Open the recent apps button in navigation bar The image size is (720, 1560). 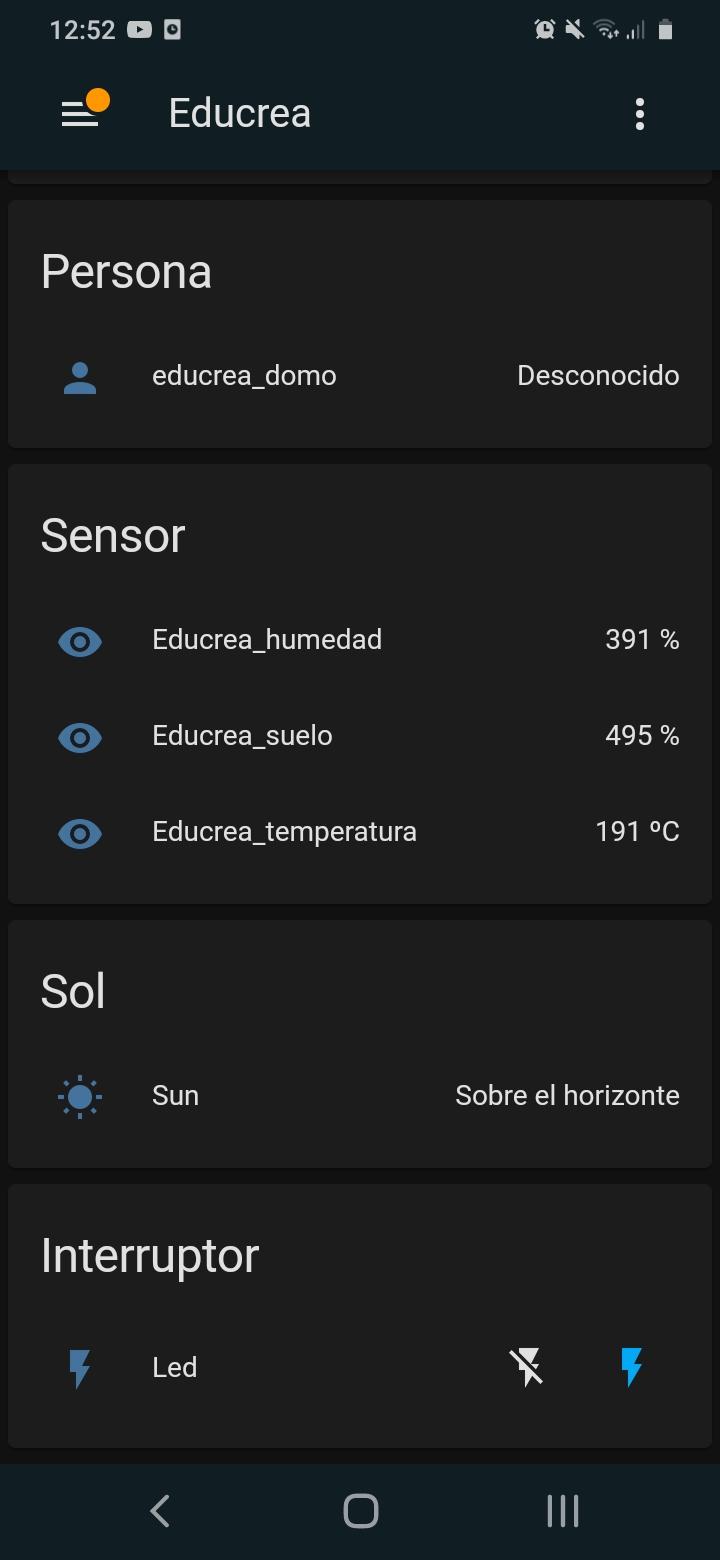point(561,1511)
